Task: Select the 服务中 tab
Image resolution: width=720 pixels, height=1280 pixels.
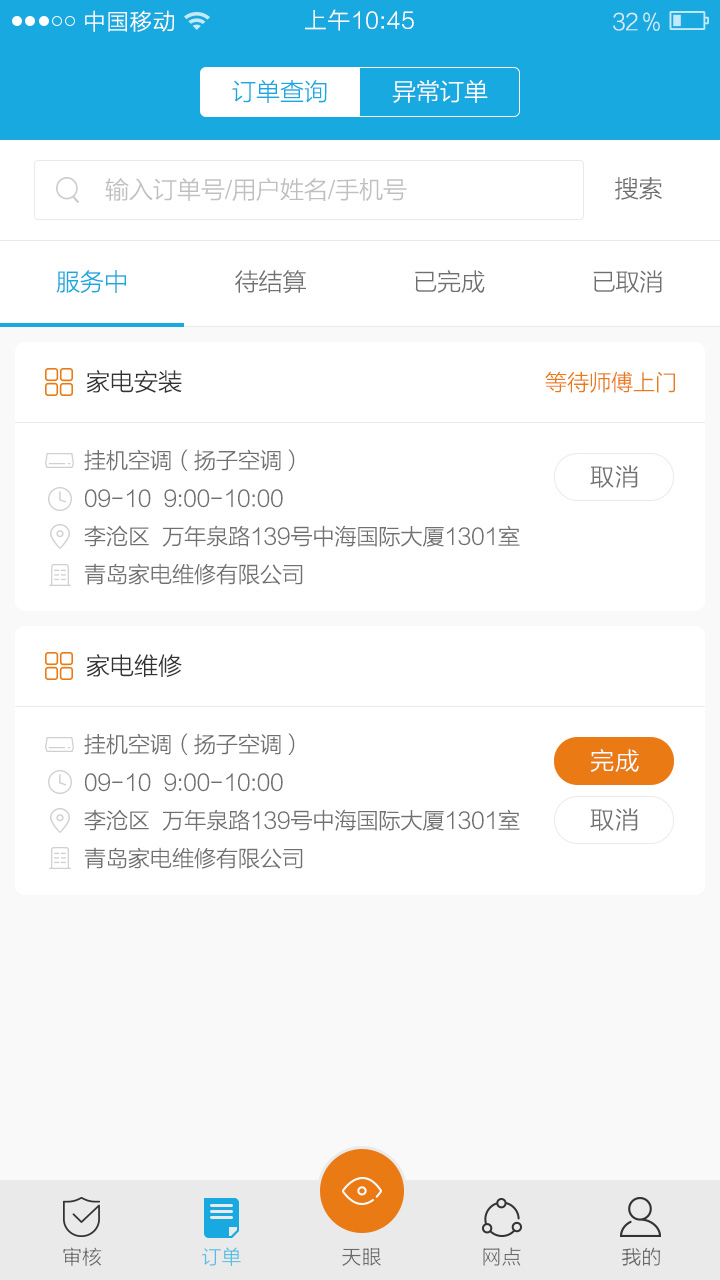Action: point(92,282)
